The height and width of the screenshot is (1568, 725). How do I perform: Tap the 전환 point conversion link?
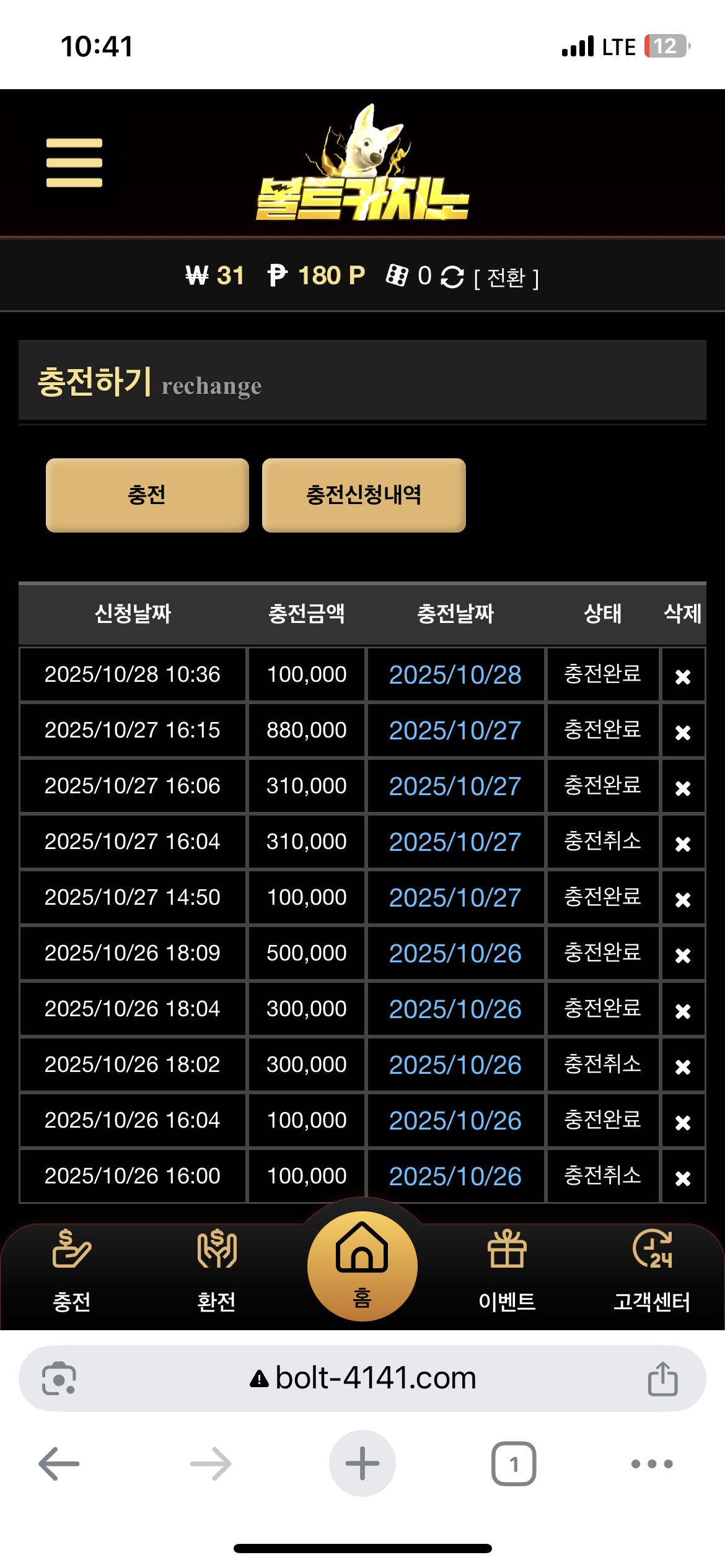(x=506, y=277)
